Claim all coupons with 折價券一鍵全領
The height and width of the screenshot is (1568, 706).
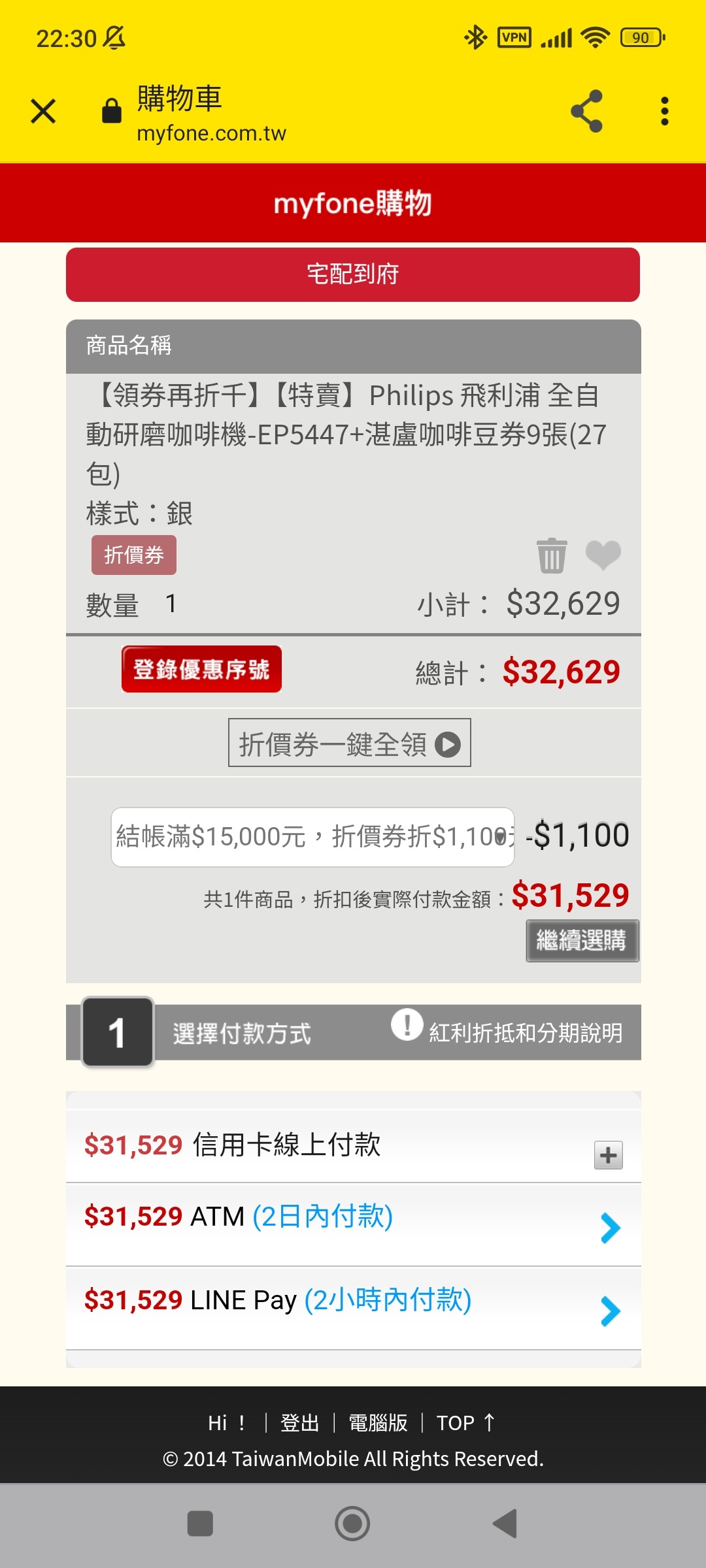(350, 743)
